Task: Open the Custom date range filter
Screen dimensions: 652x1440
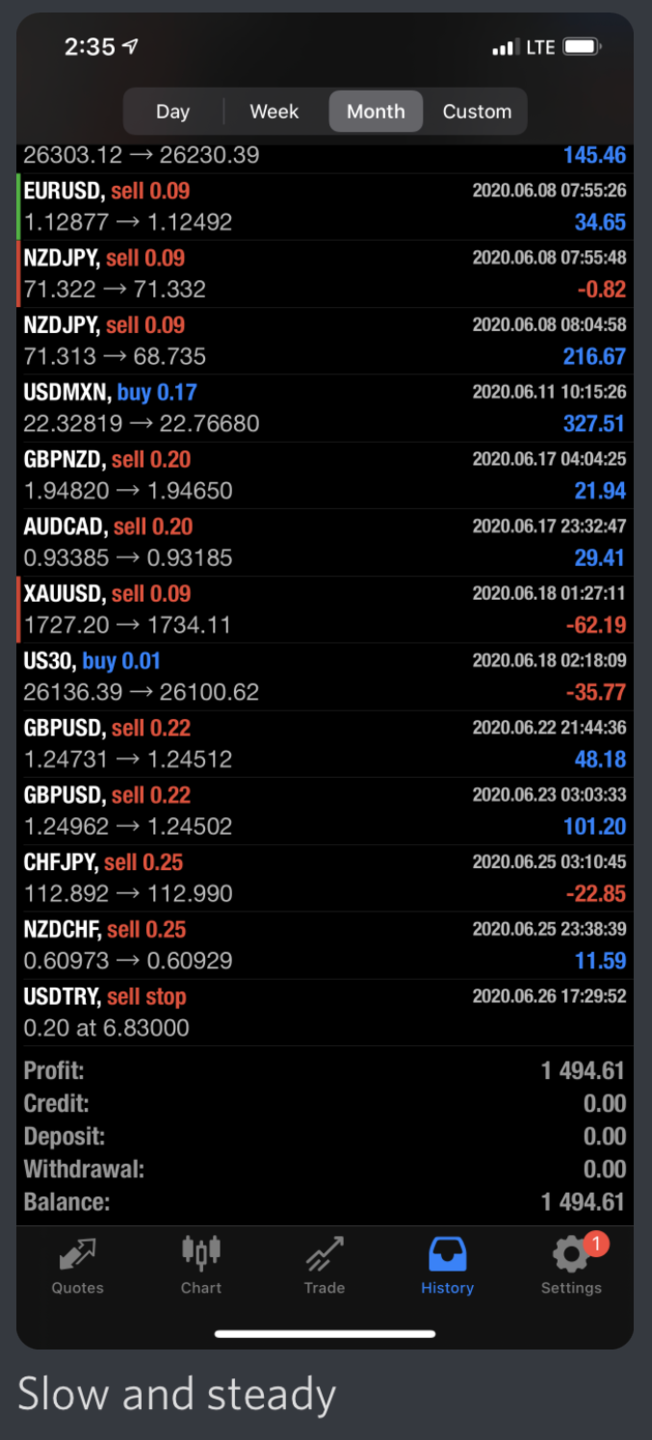Action: [477, 112]
